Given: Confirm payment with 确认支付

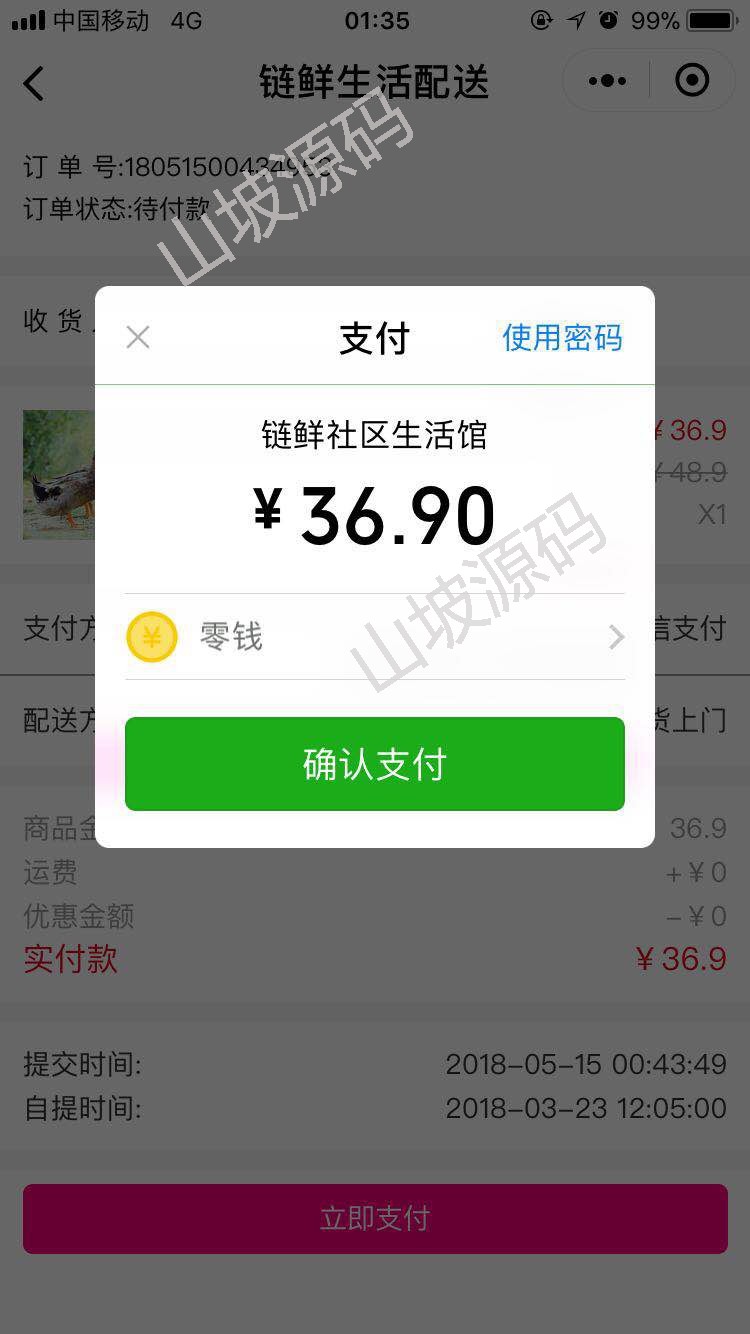Looking at the screenshot, I should tap(375, 764).
